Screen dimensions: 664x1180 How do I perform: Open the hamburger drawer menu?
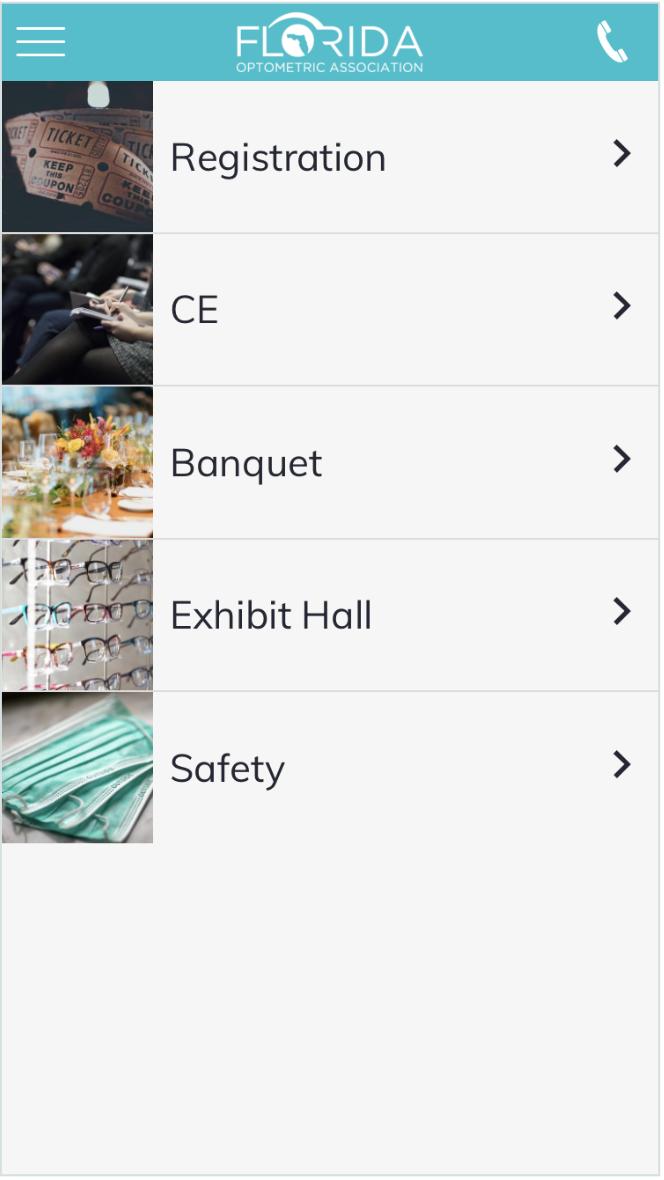pyautogui.click(x=41, y=41)
